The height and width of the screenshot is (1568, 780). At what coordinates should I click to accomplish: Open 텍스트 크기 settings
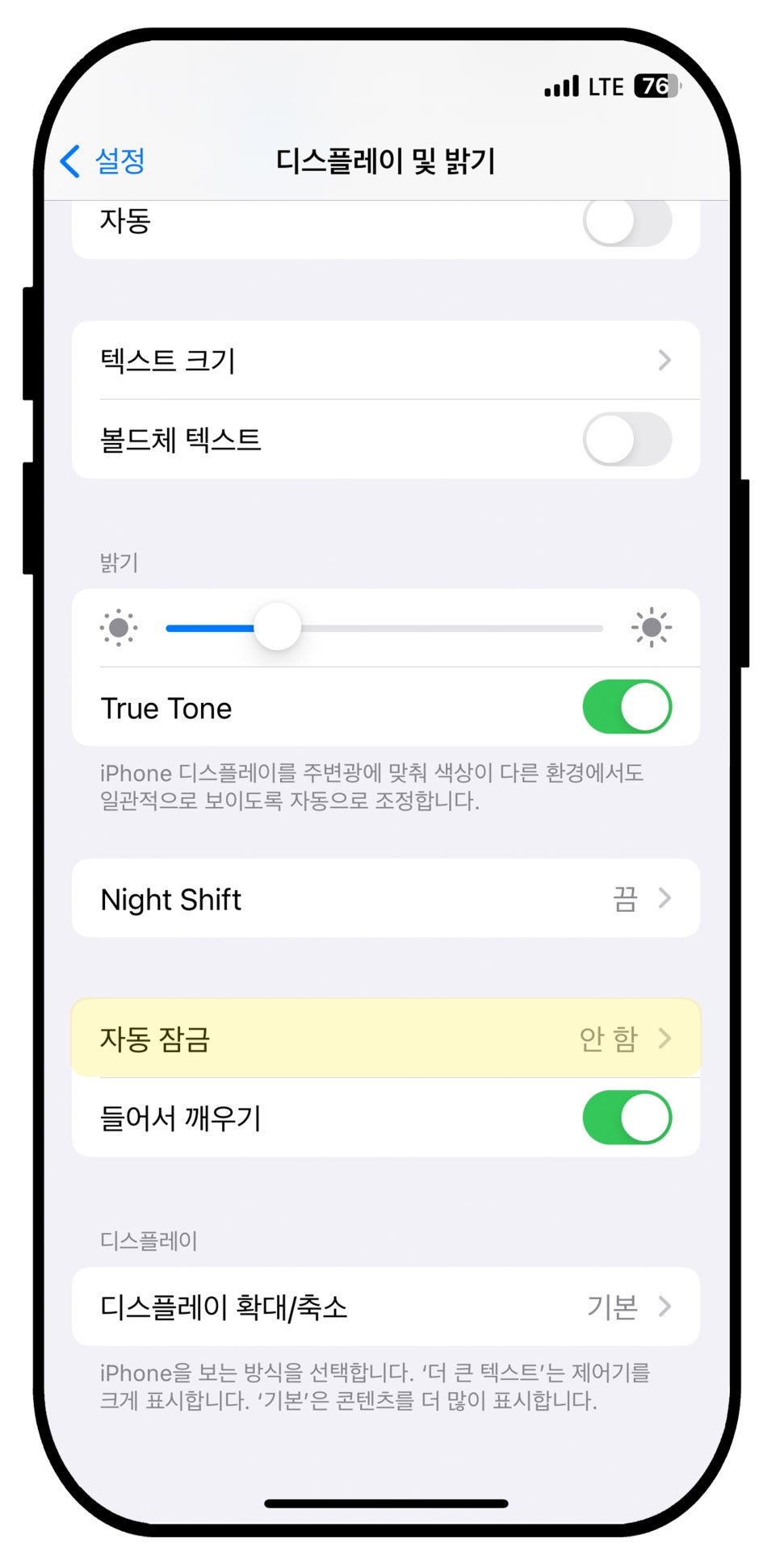(x=385, y=360)
